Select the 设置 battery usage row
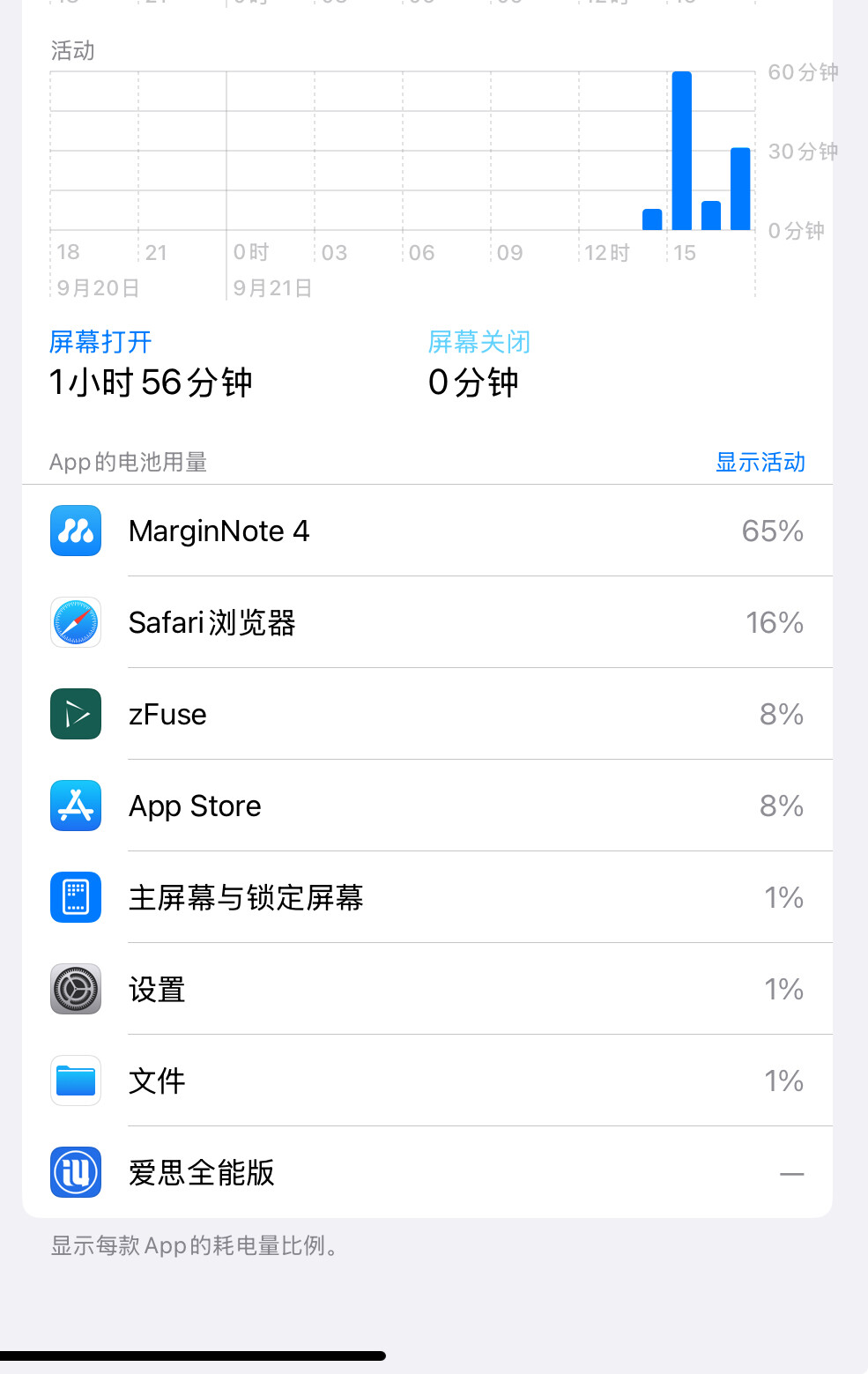Screen dimensions: 868x1374 427,989
